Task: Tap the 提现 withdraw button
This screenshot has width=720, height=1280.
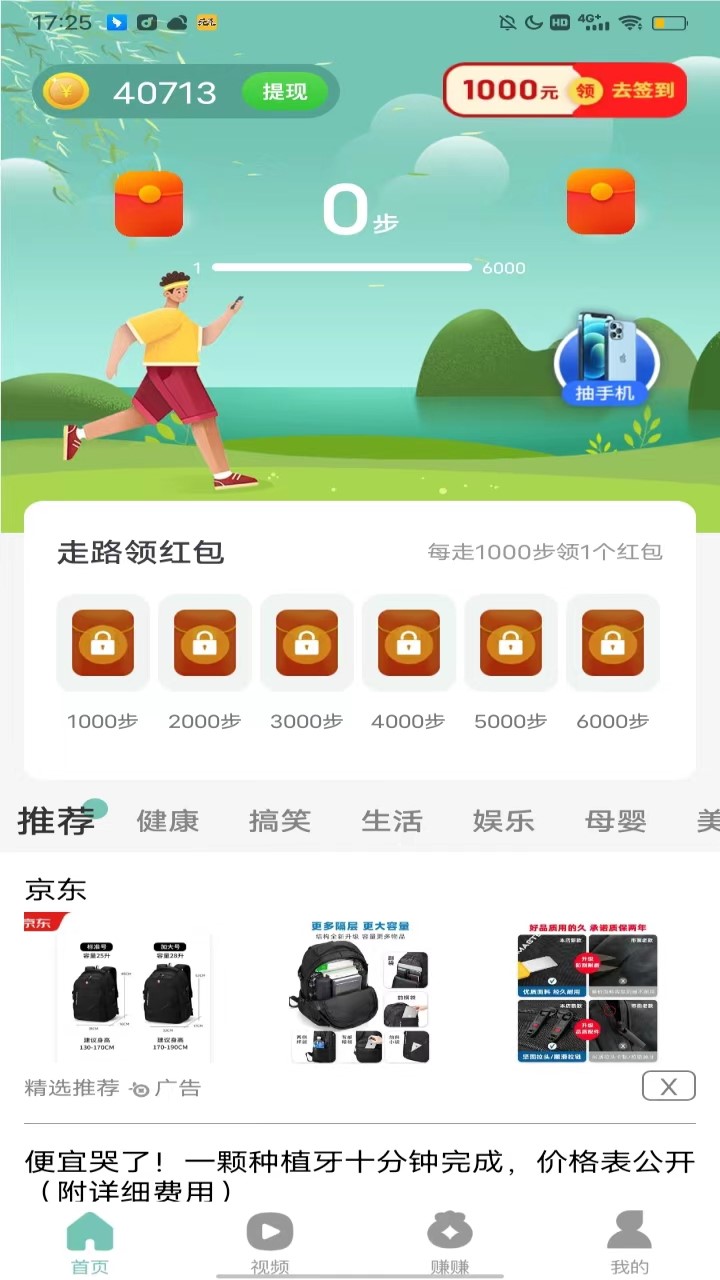Action: [x=284, y=92]
